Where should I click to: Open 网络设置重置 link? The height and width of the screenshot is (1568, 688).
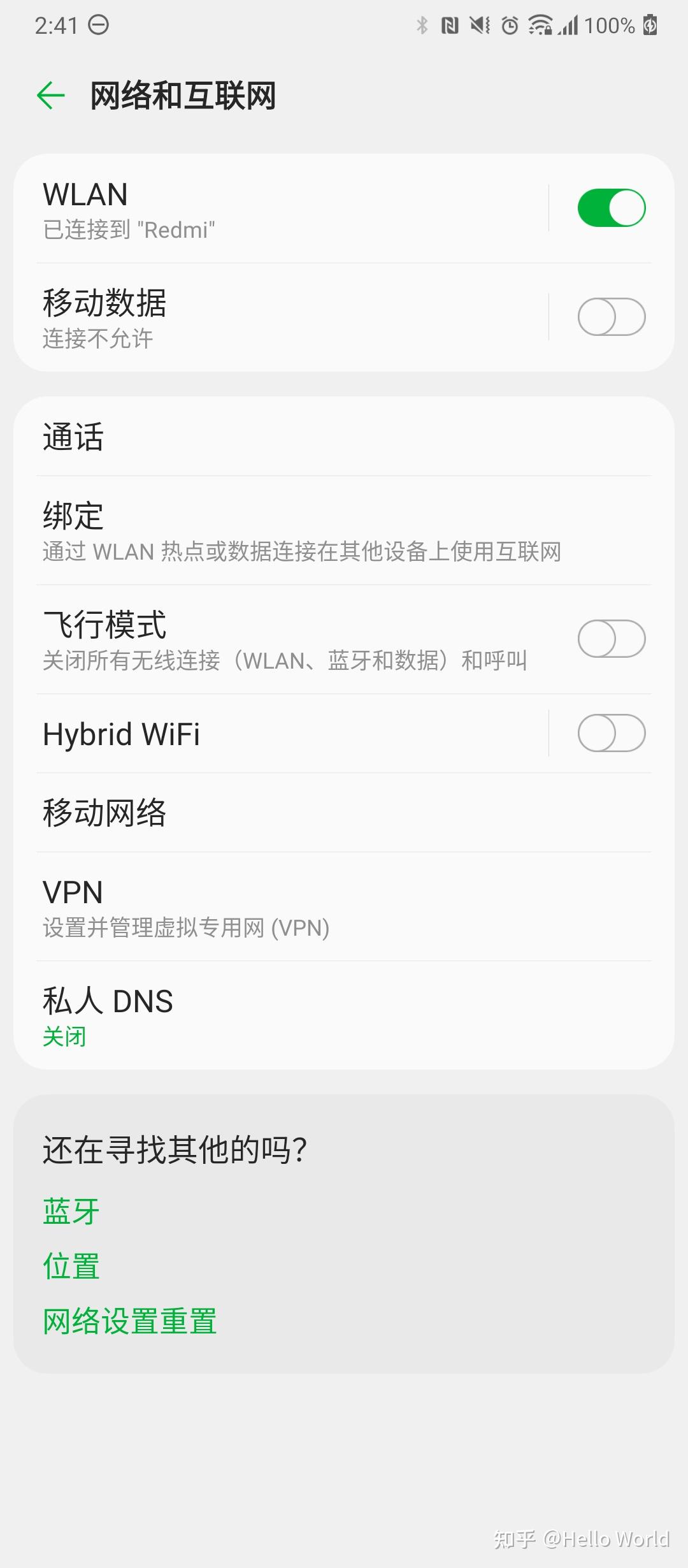click(x=130, y=1321)
